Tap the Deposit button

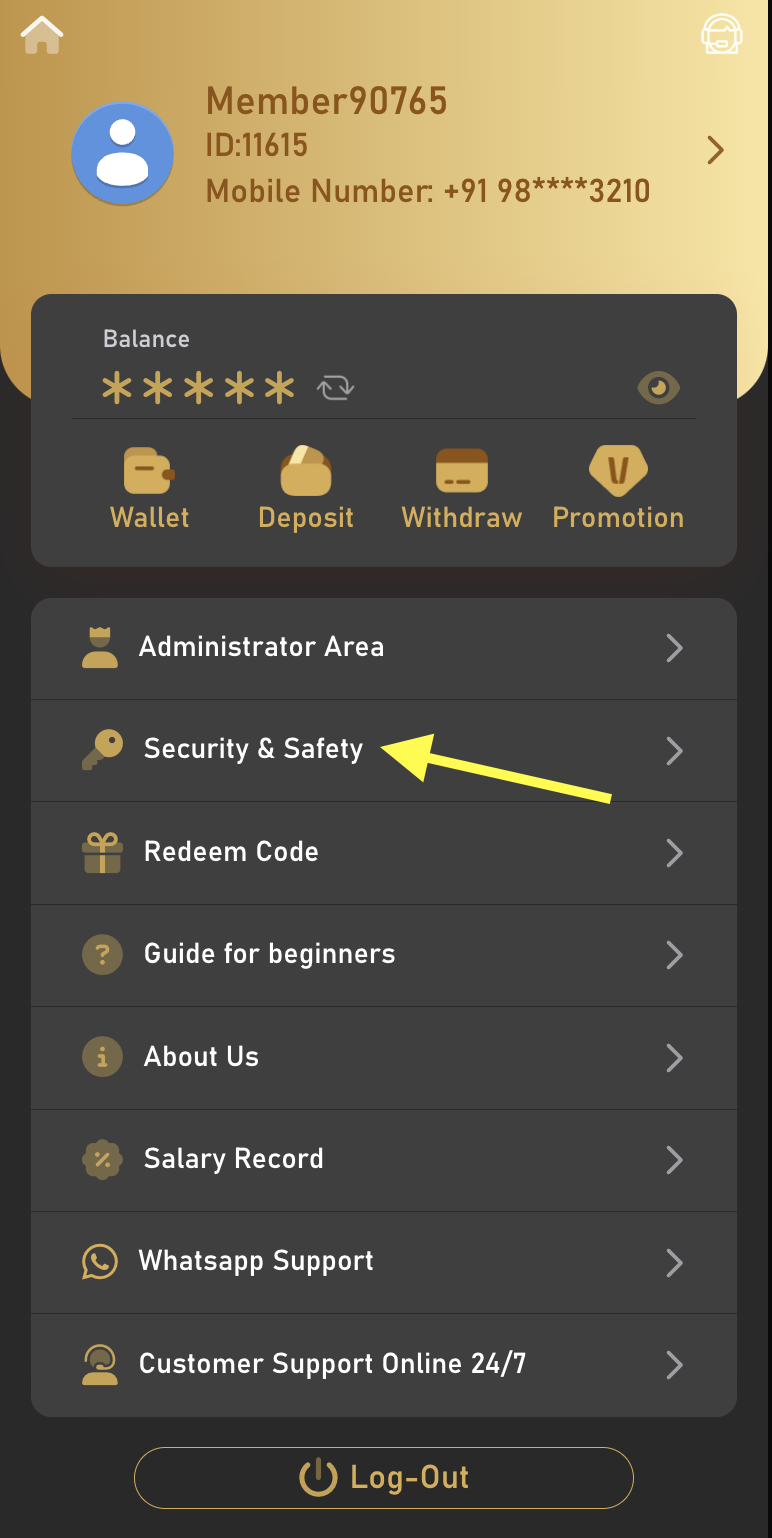tap(306, 489)
